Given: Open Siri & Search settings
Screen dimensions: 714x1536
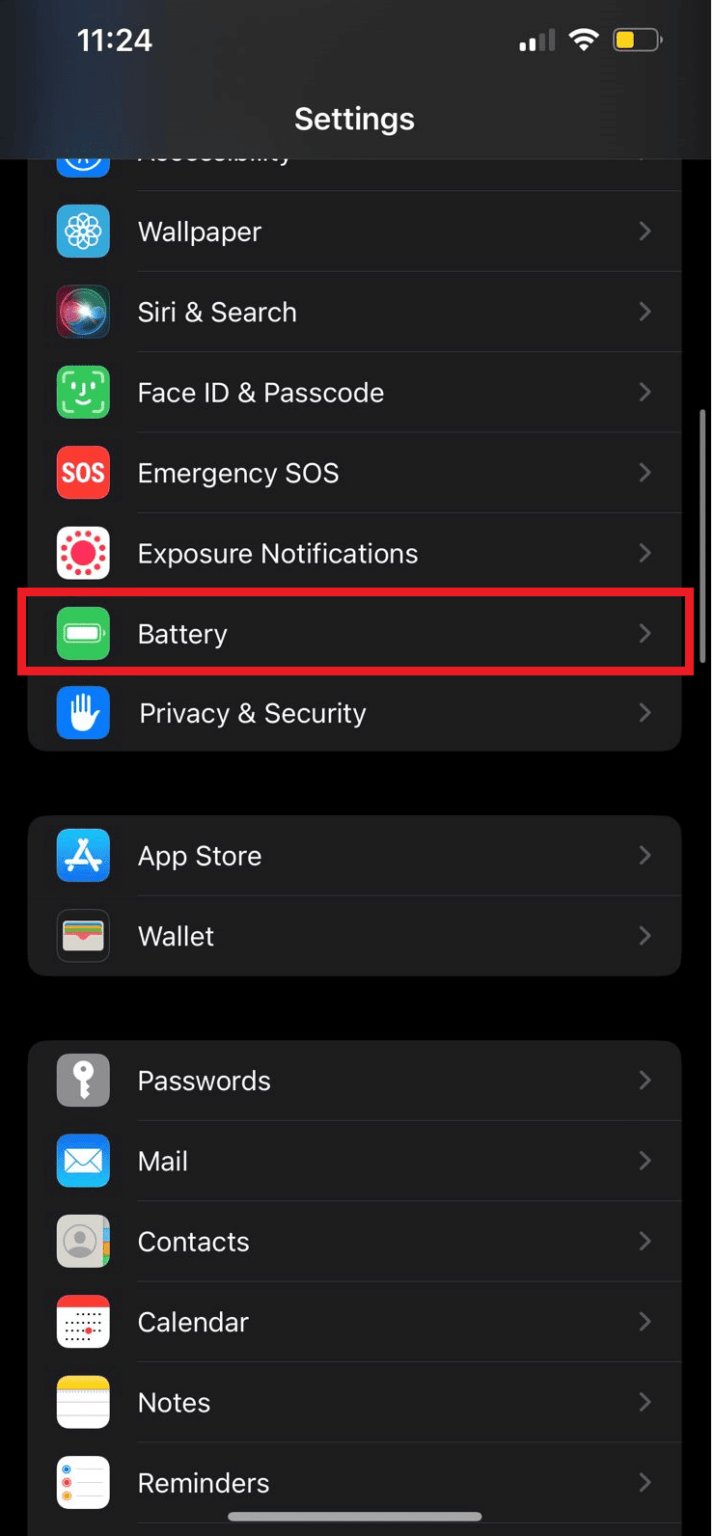Looking at the screenshot, I should click(x=355, y=312).
